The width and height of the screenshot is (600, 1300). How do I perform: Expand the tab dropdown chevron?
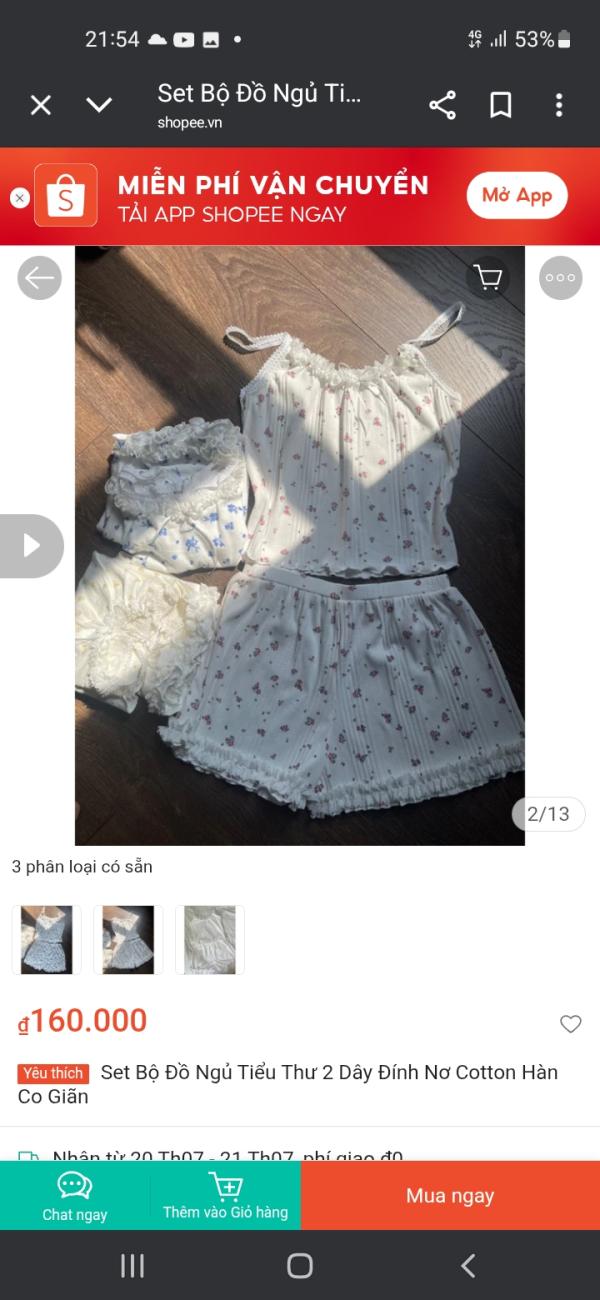click(99, 105)
